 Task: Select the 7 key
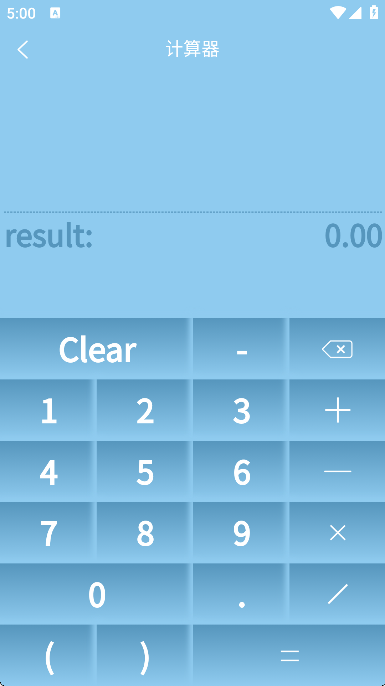pos(48,532)
